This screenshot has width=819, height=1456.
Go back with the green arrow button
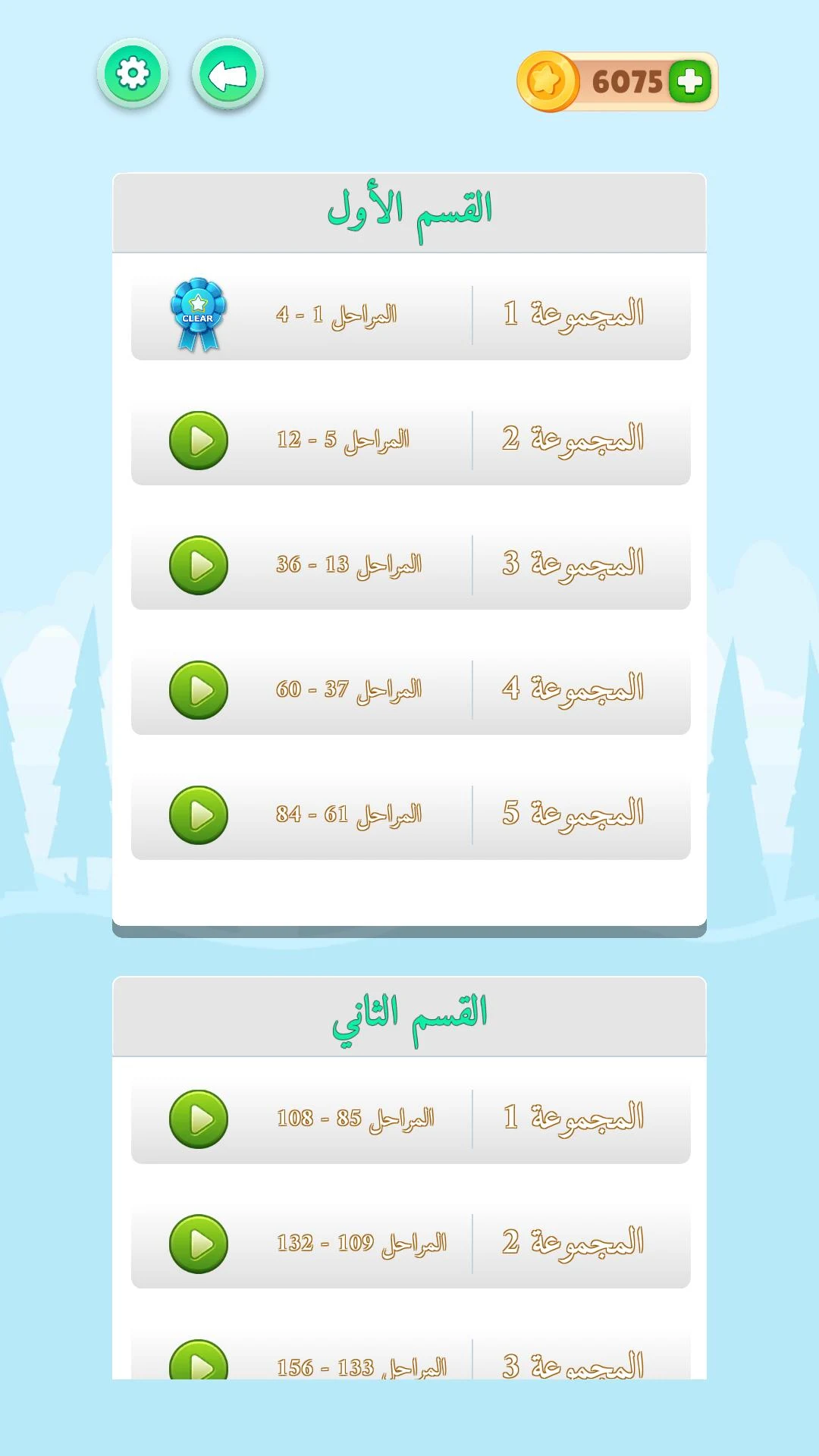pyautogui.click(x=227, y=74)
